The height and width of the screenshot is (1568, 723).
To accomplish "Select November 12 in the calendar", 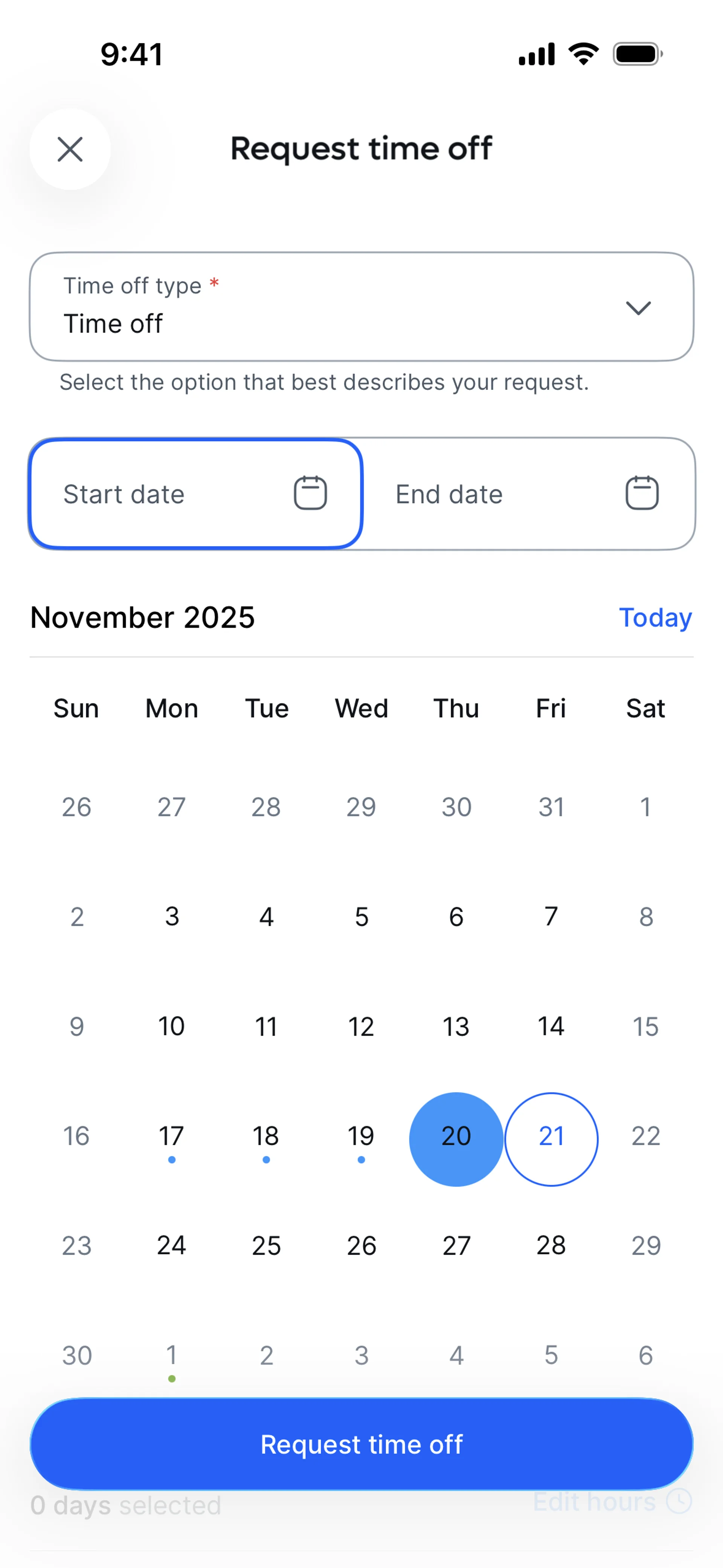I will click(361, 1027).
